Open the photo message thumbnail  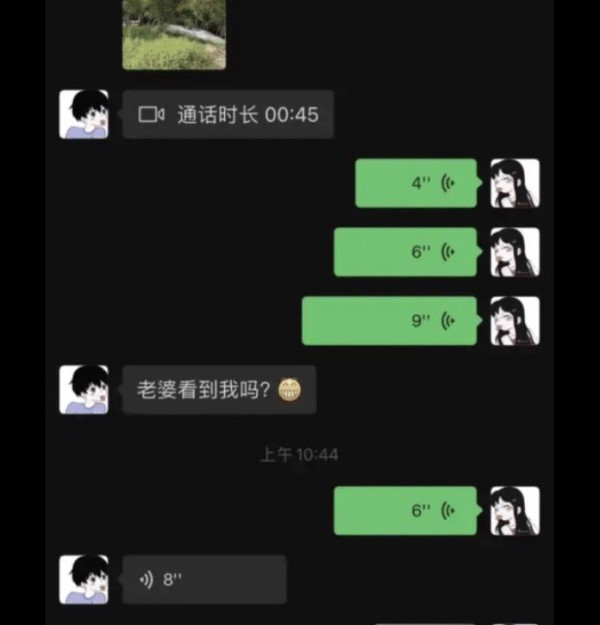coord(174,34)
